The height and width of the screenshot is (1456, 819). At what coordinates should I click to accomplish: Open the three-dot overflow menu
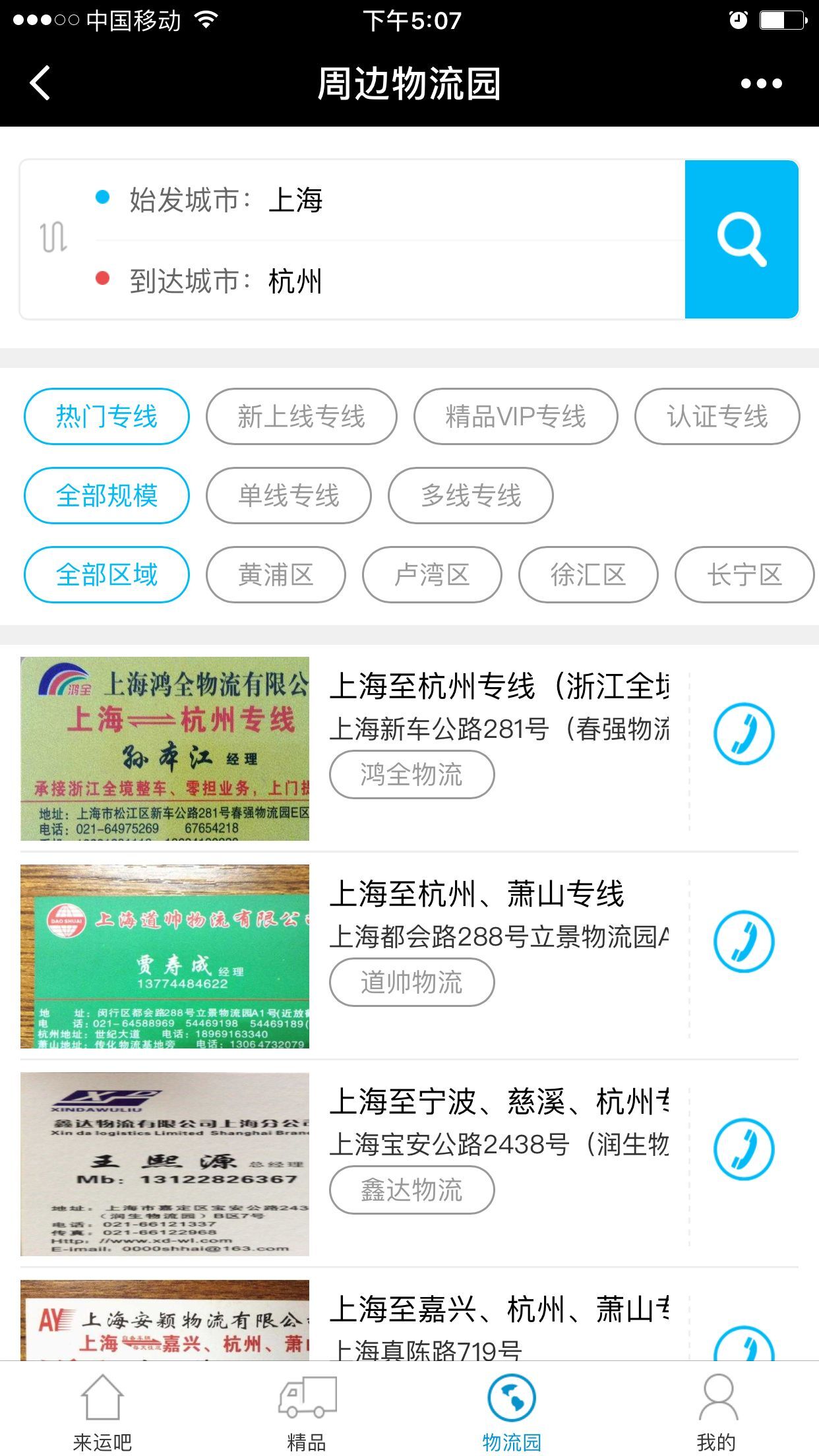point(761,84)
